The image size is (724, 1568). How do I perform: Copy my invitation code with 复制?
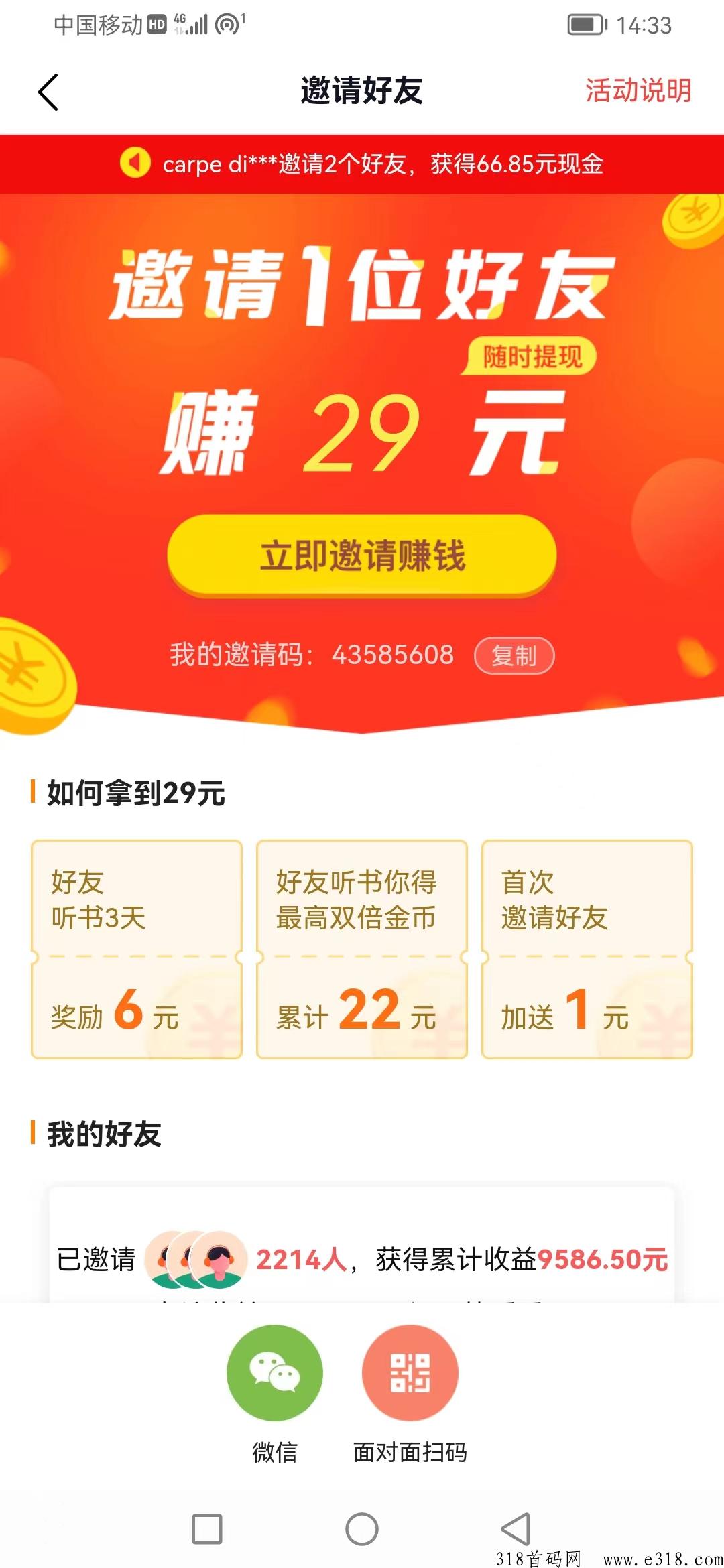514,655
